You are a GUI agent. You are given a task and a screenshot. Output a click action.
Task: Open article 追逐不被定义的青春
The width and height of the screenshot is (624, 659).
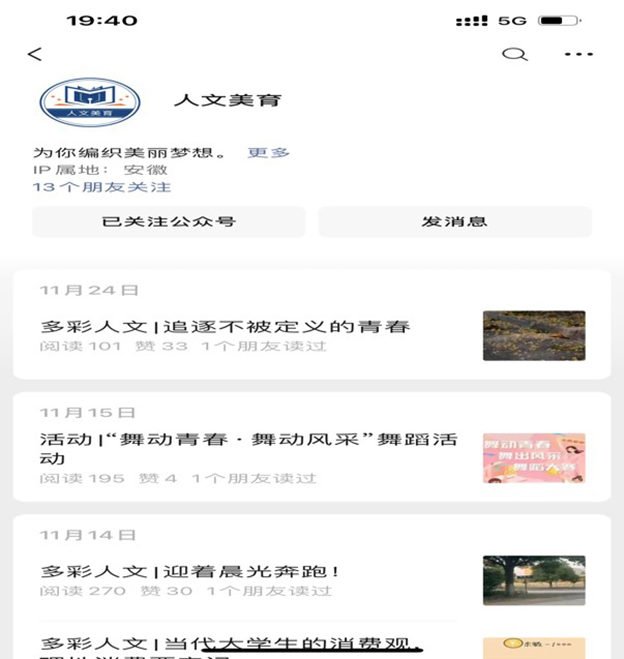click(x=226, y=326)
